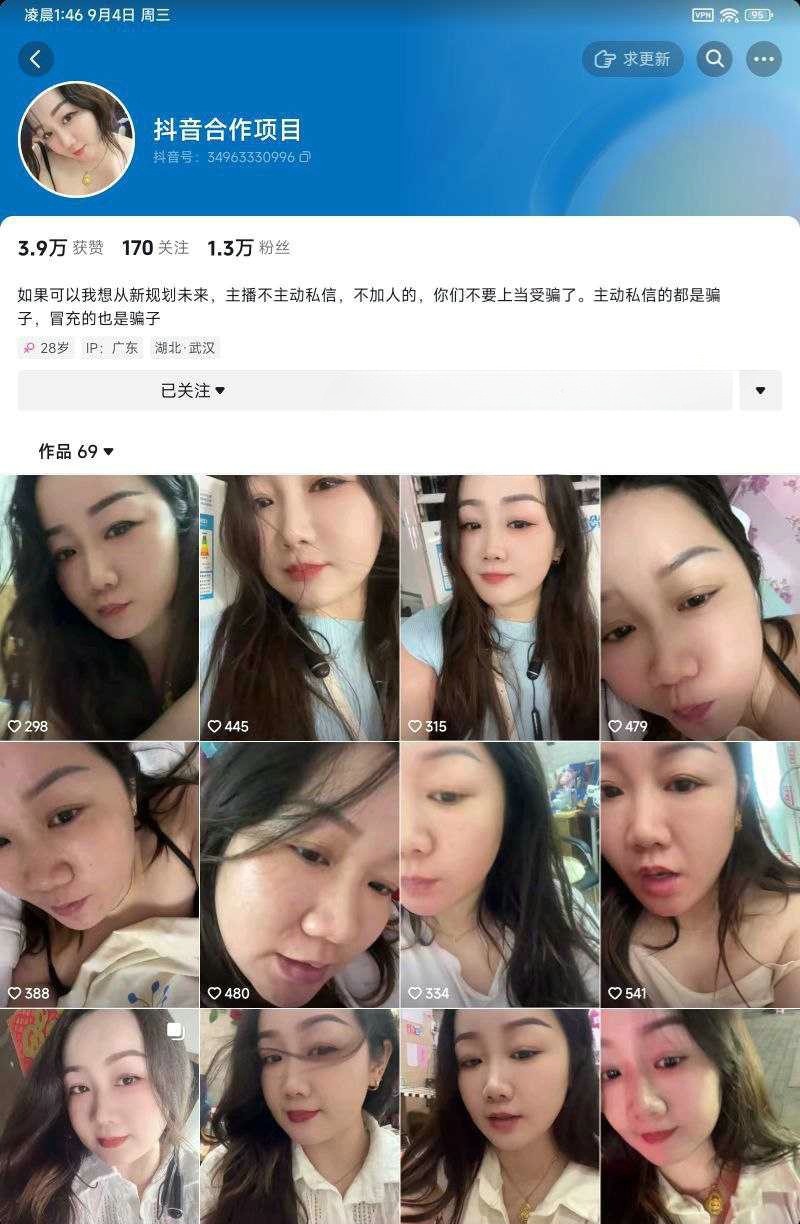
Task: Tap the 已关注 following button
Action: click(x=374, y=391)
